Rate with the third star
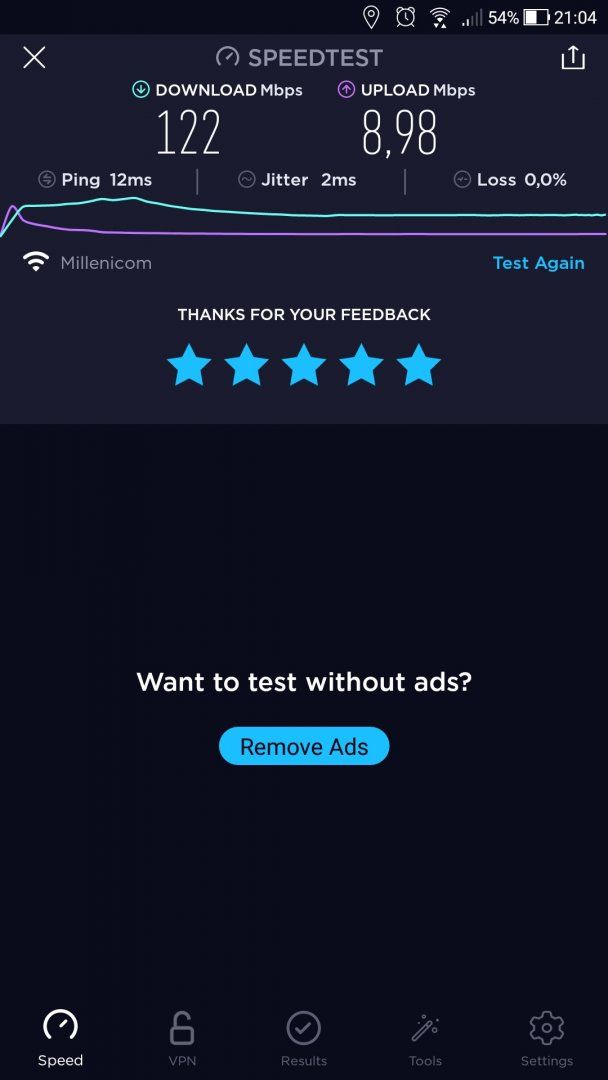This screenshot has width=608, height=1080. coord(304,365)
